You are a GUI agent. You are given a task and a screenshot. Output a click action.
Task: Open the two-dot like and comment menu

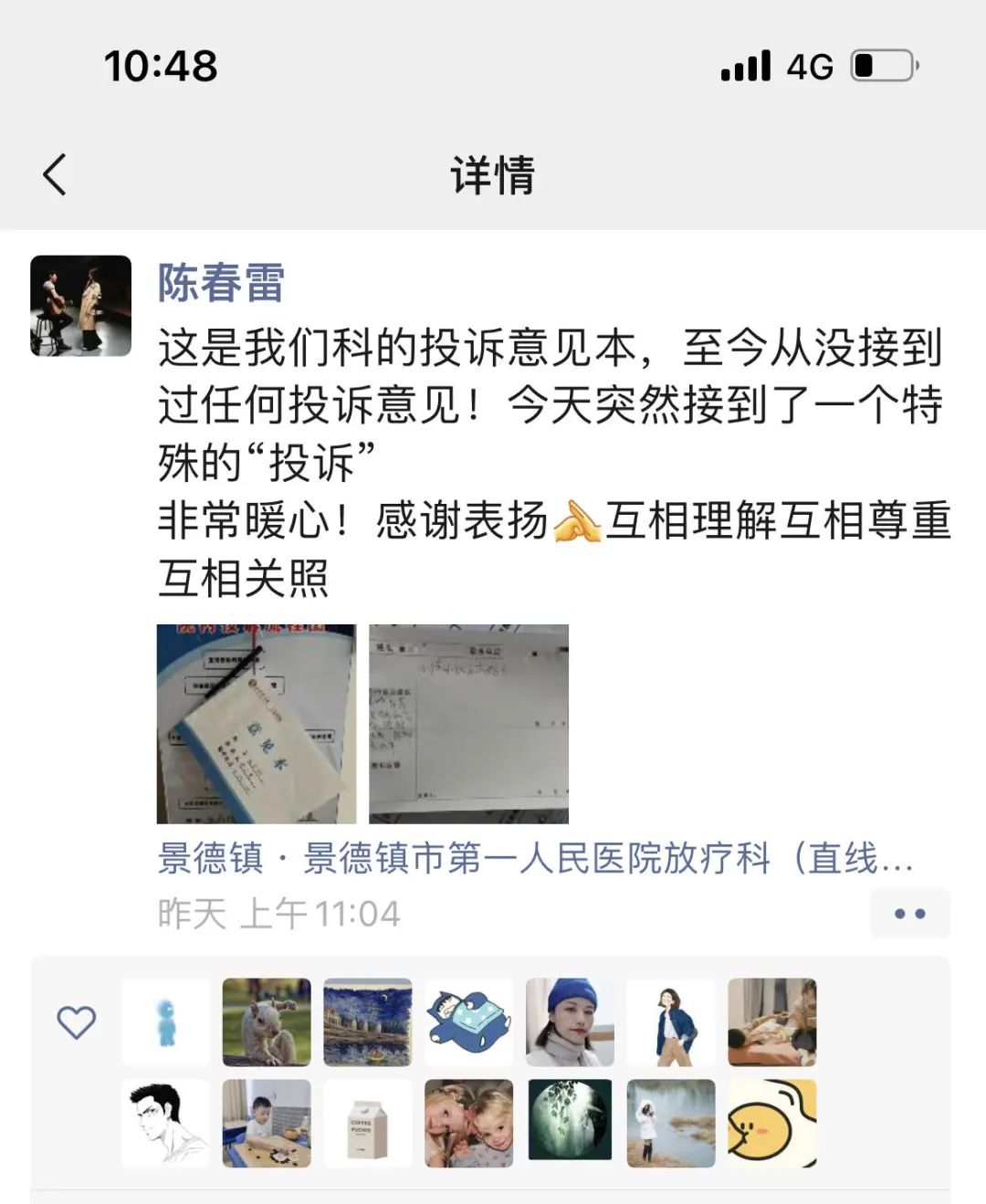click(909, 914)
